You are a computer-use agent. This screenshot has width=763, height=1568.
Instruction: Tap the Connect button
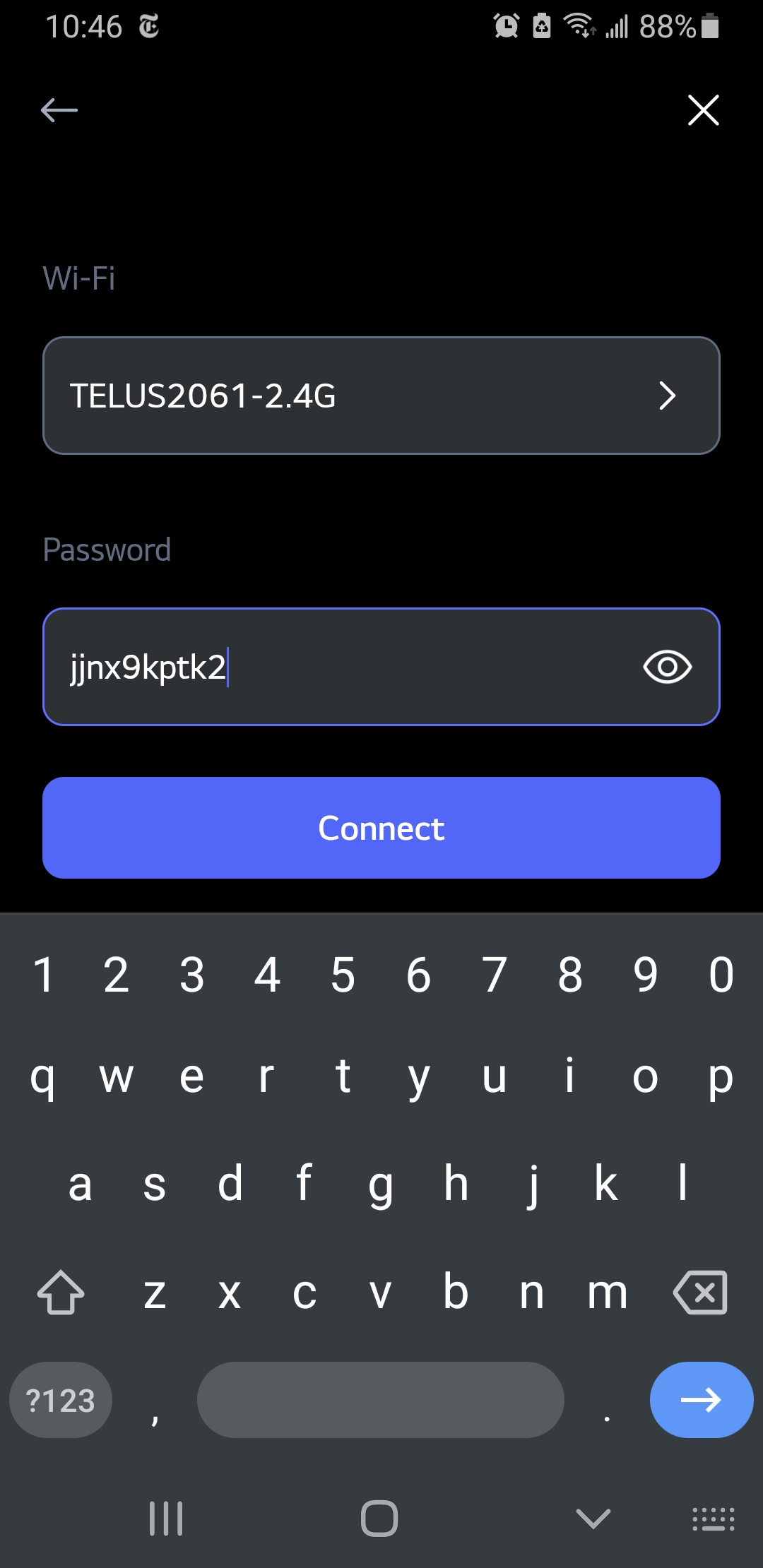click(x=381, y=828)
